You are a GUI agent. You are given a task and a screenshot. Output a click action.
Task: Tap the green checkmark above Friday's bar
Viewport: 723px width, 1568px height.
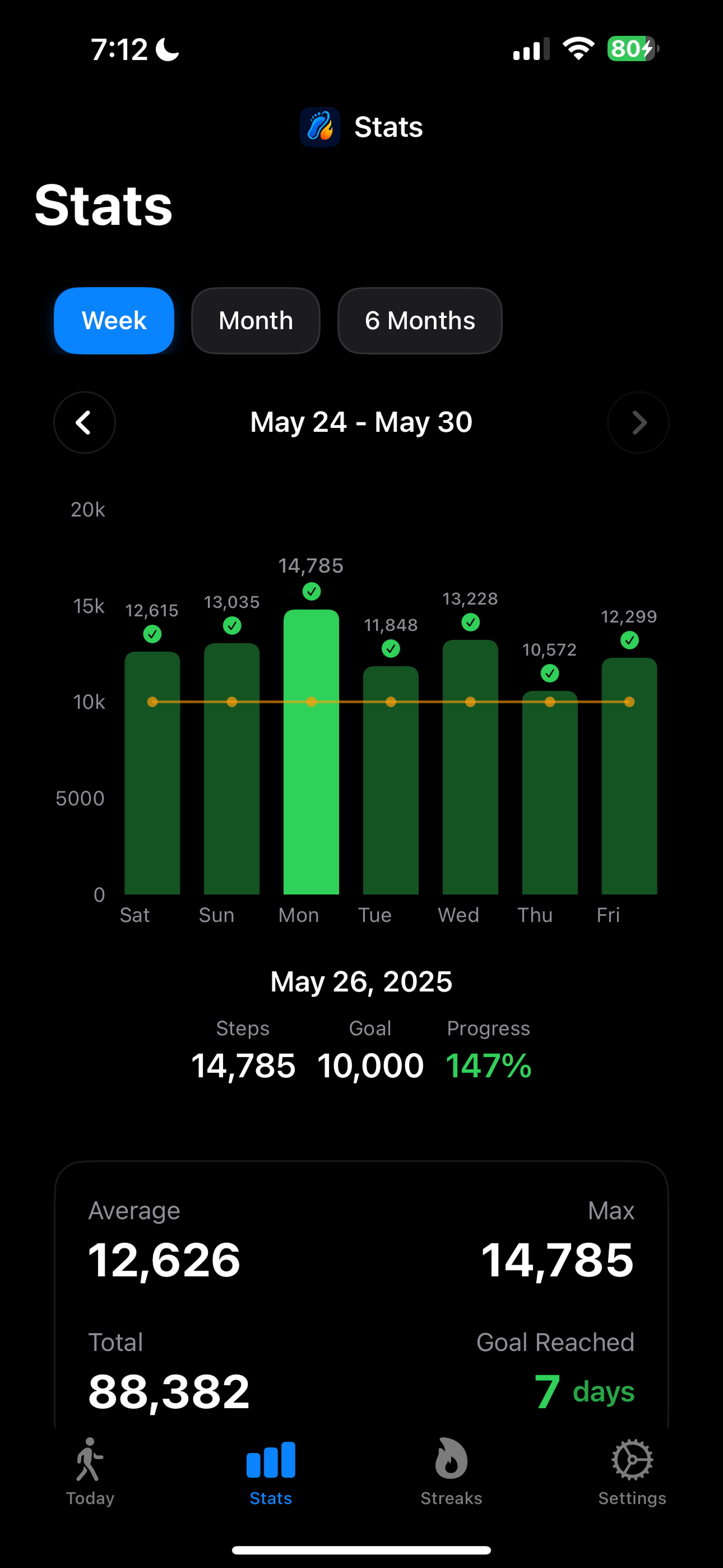(x=630, y=640)
